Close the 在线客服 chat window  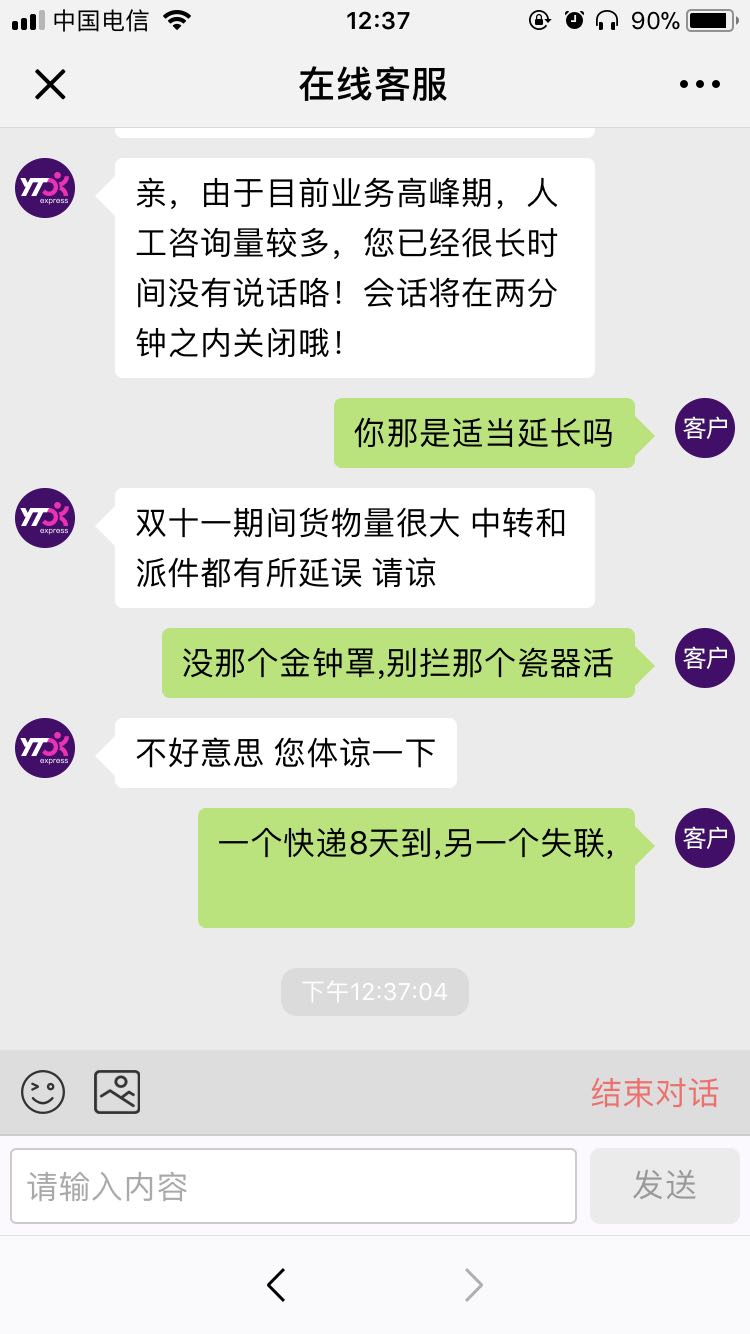click(50, 85)
